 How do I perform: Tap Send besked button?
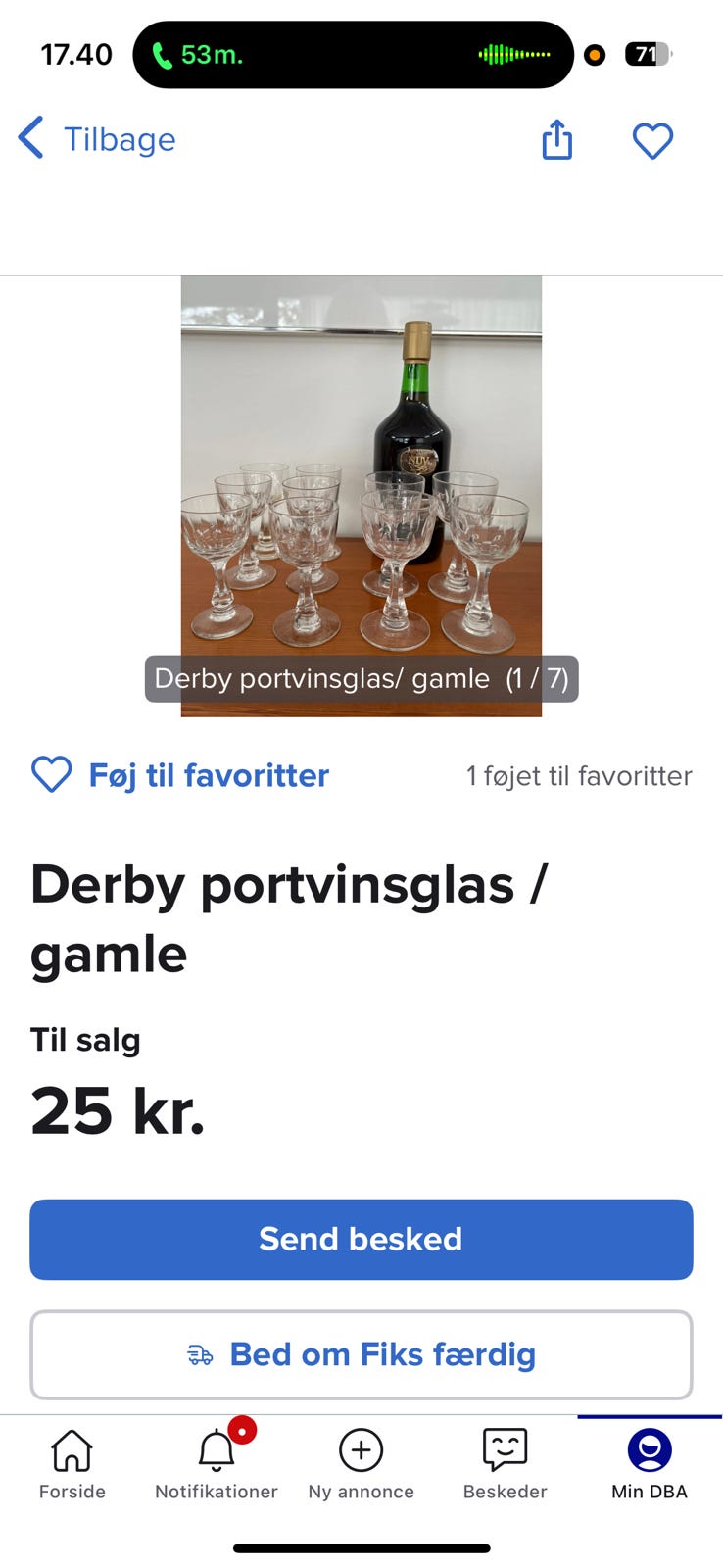(361, 1239)
